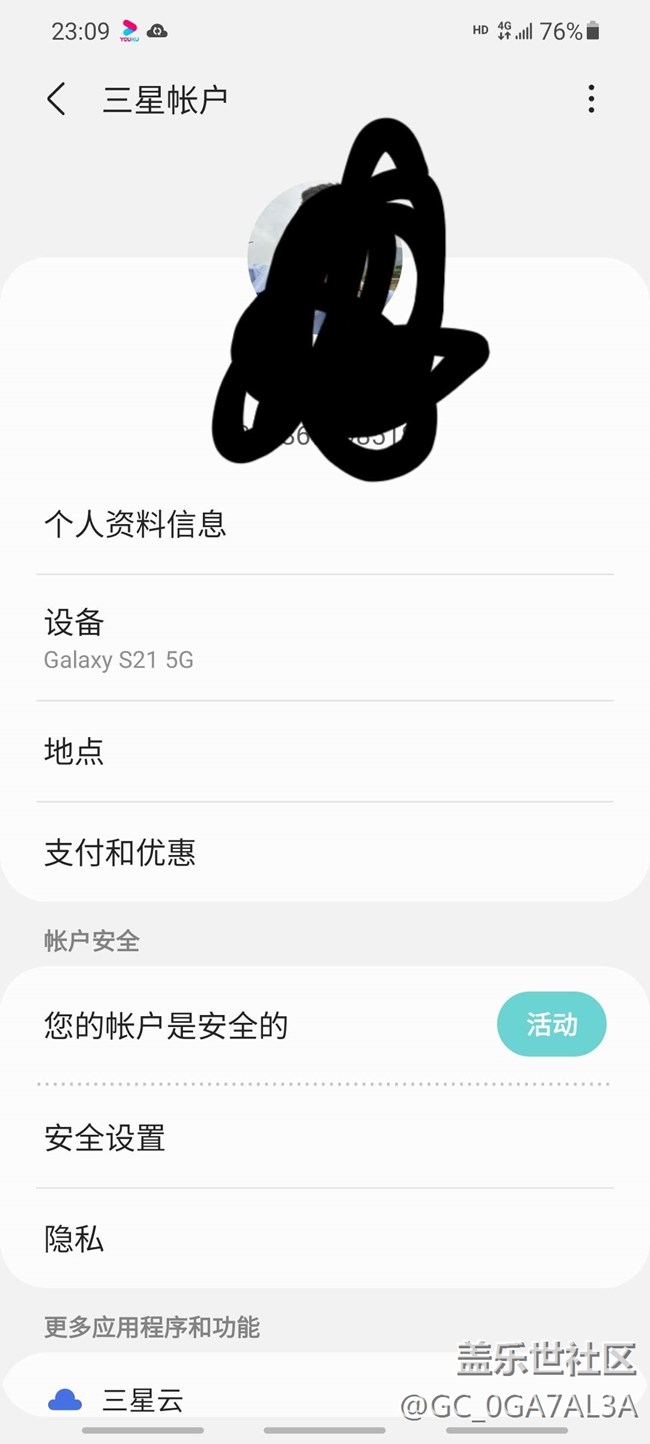This screenshot has height=1444, width=650.
Task: Go back from the 三星帐户 page
Action: [56, 99]
